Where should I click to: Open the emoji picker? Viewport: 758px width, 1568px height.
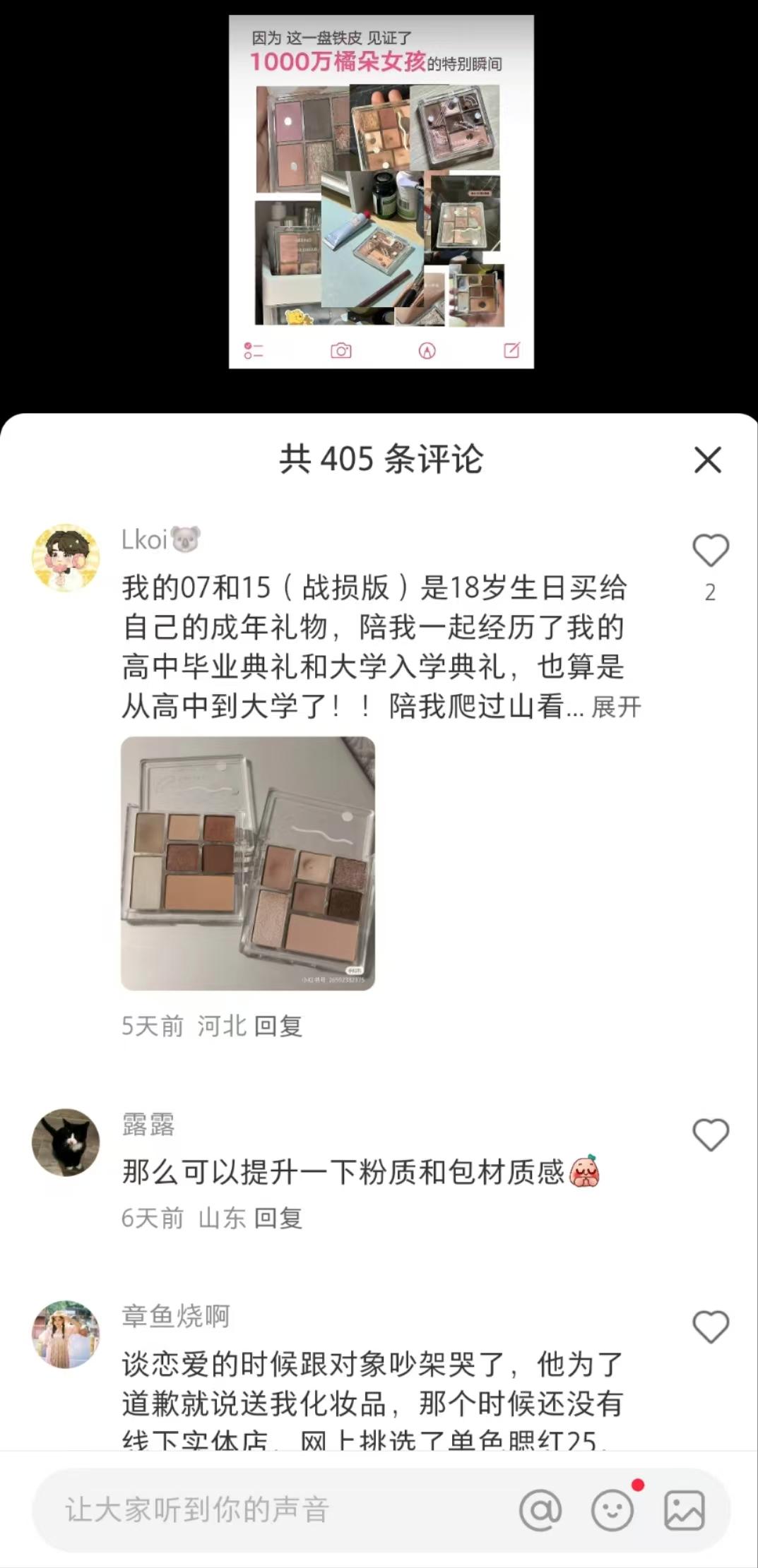point(612,1510)
